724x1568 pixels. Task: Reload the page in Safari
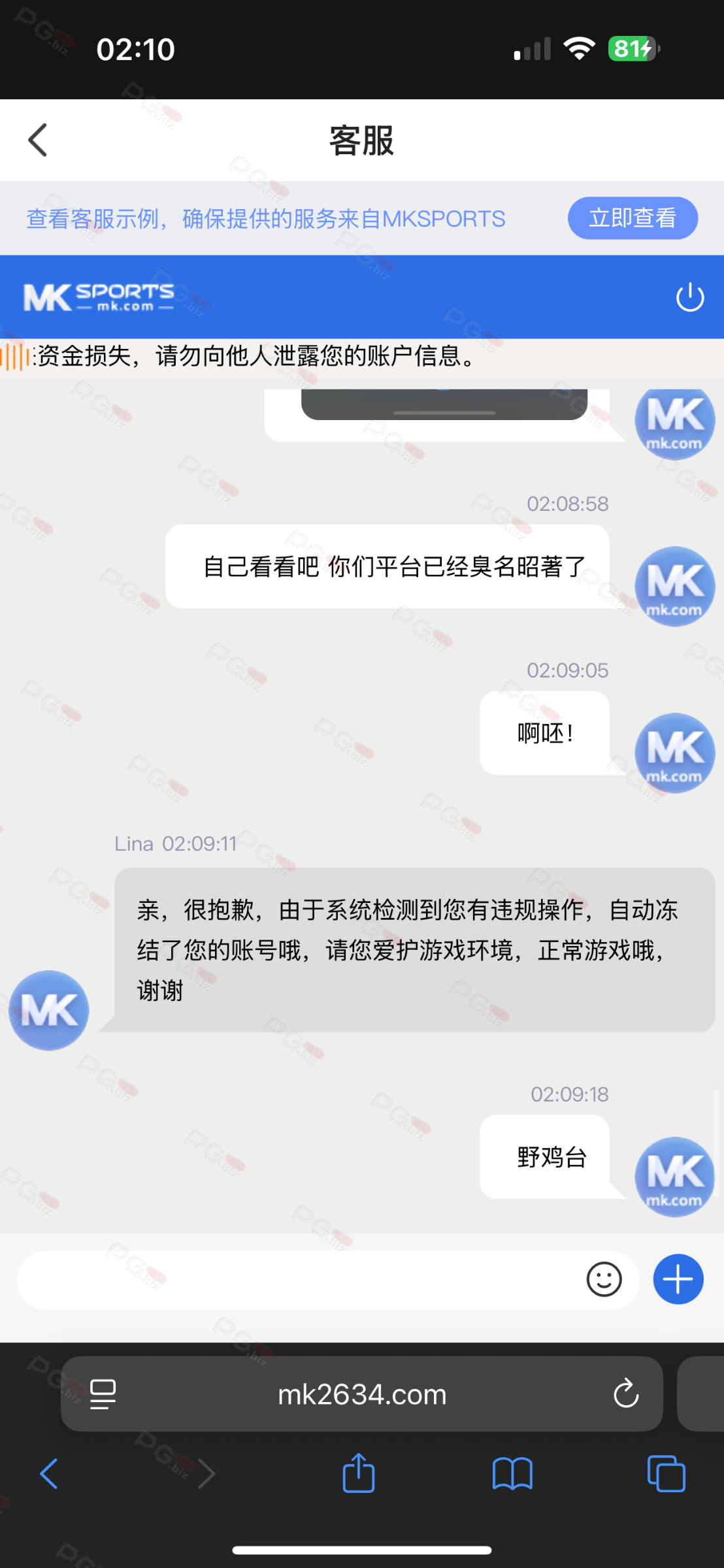pyautogui.click(x=625, y=1394)
